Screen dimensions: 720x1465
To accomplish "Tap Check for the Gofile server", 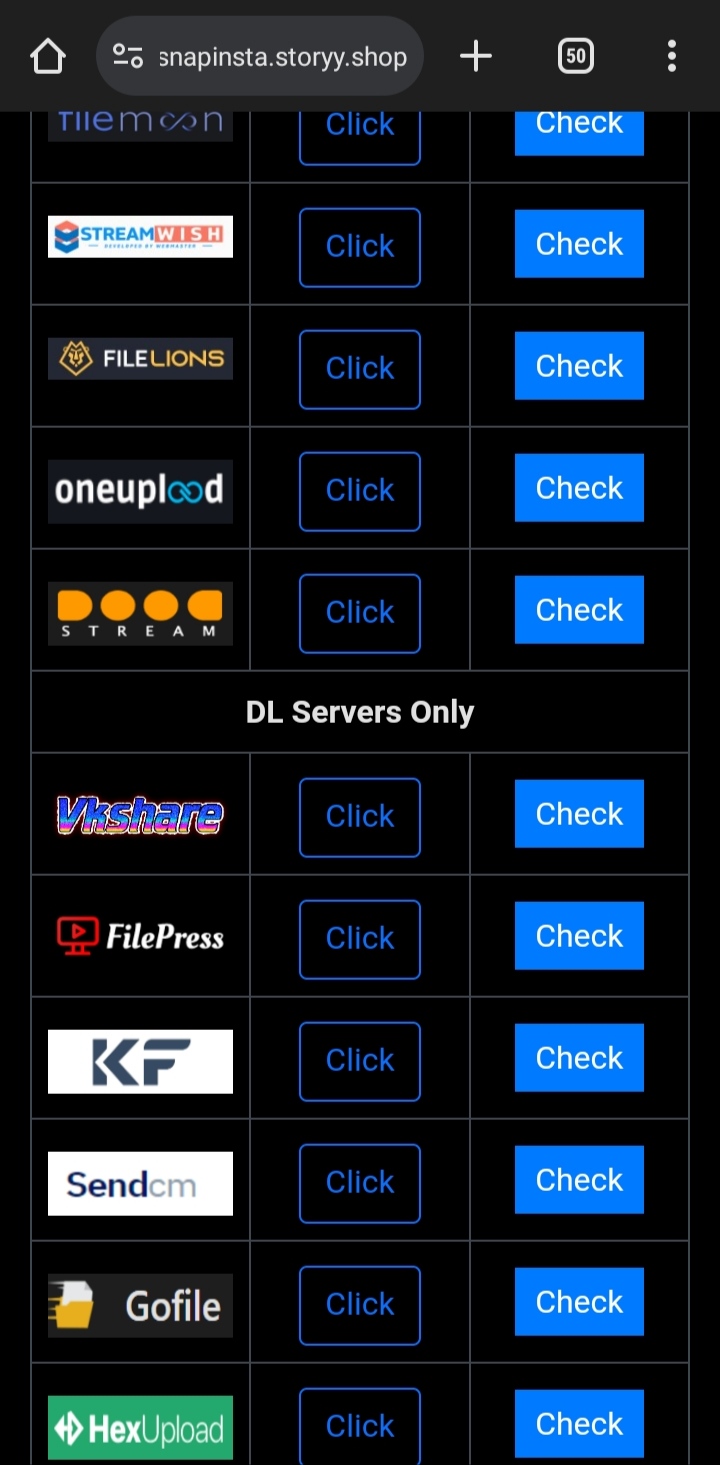I will pyautogui.click(x=579, y=1302).
